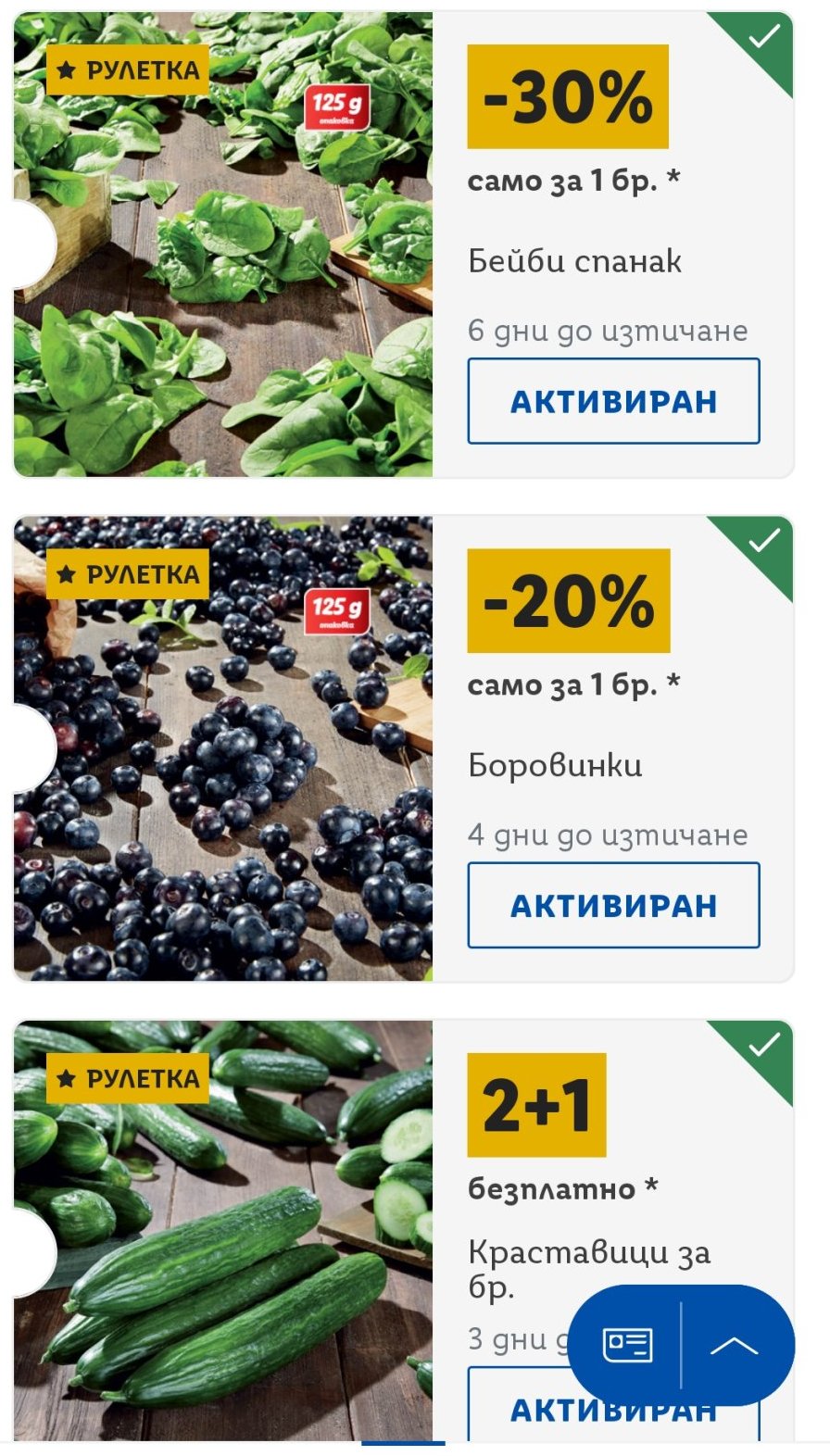Open the Боровинки coupon card
The width and height of the screenshot is (830, 1456).
click(x=222, y=748)
